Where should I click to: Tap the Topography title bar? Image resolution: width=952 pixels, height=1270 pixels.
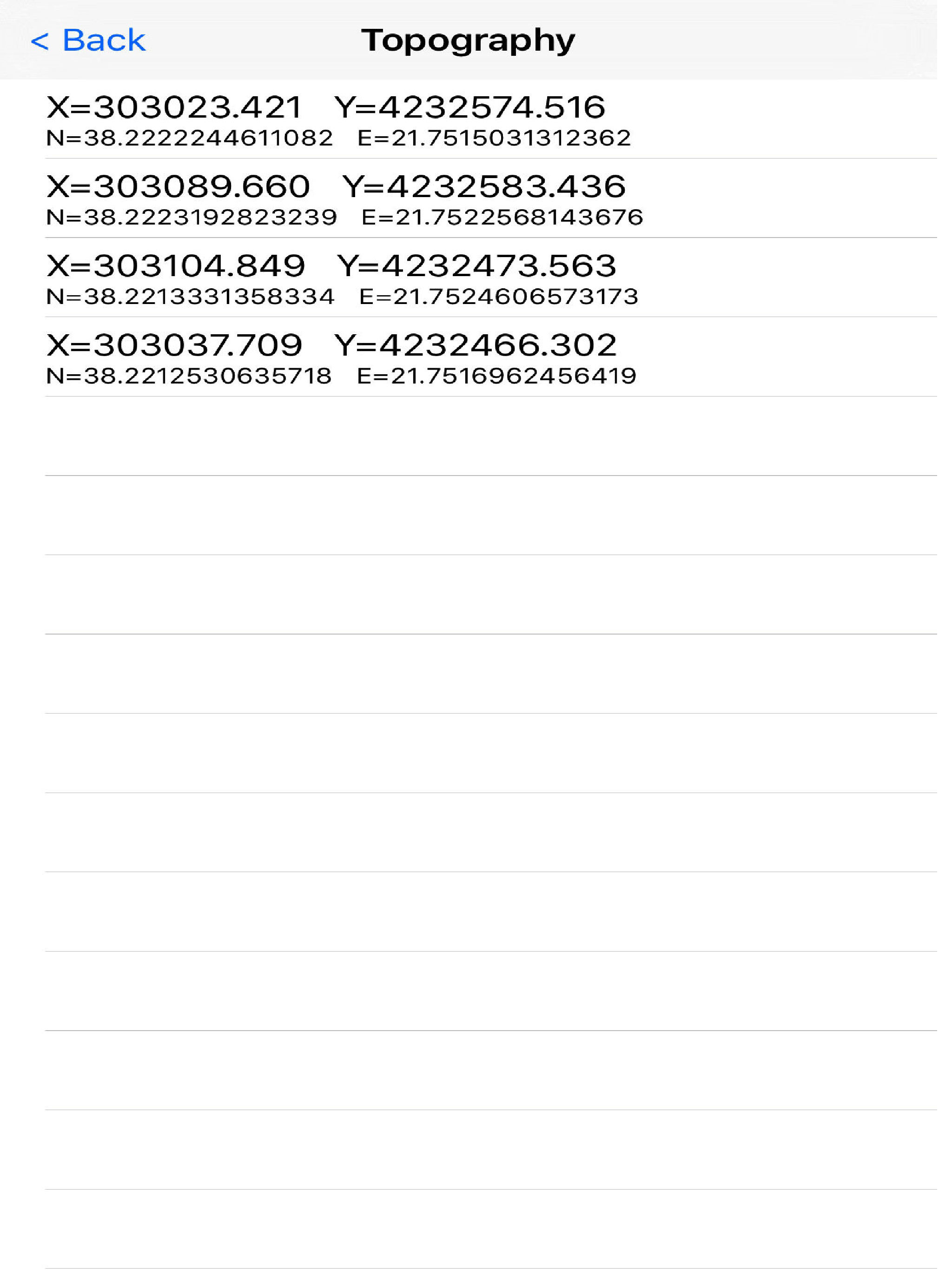(469, 40)
